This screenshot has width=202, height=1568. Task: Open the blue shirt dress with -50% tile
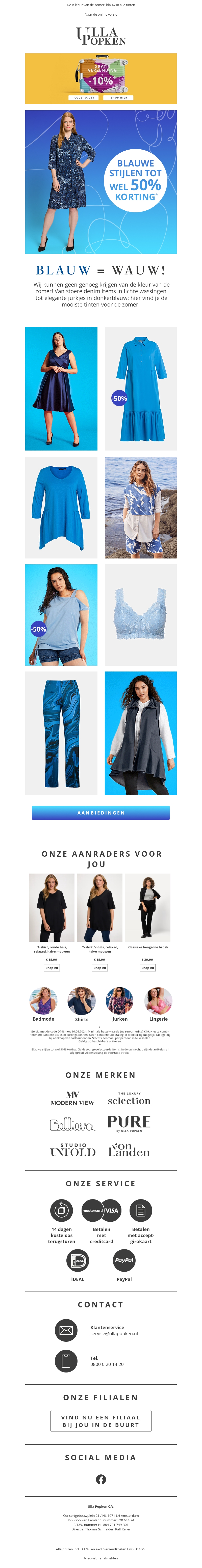pyautogui.click(x=141, y=388)
